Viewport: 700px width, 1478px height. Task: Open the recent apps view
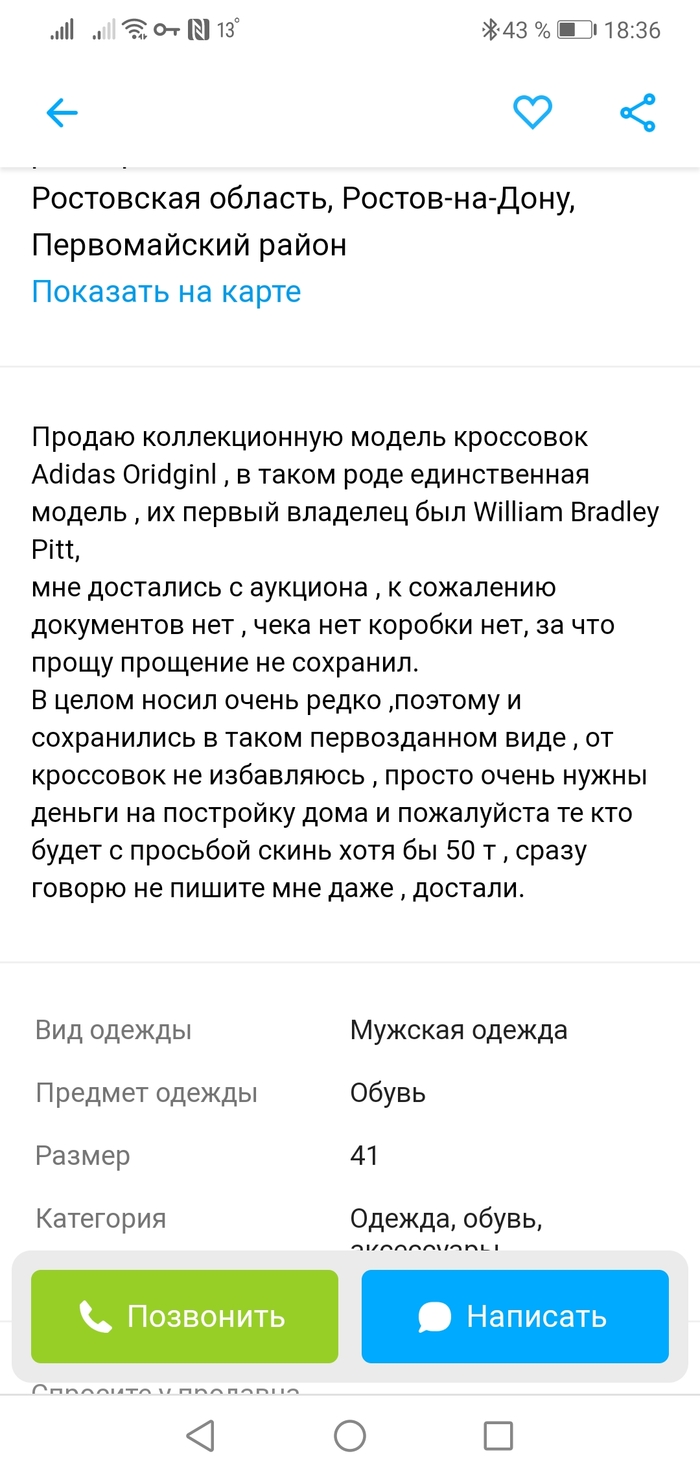[498, 1436]
